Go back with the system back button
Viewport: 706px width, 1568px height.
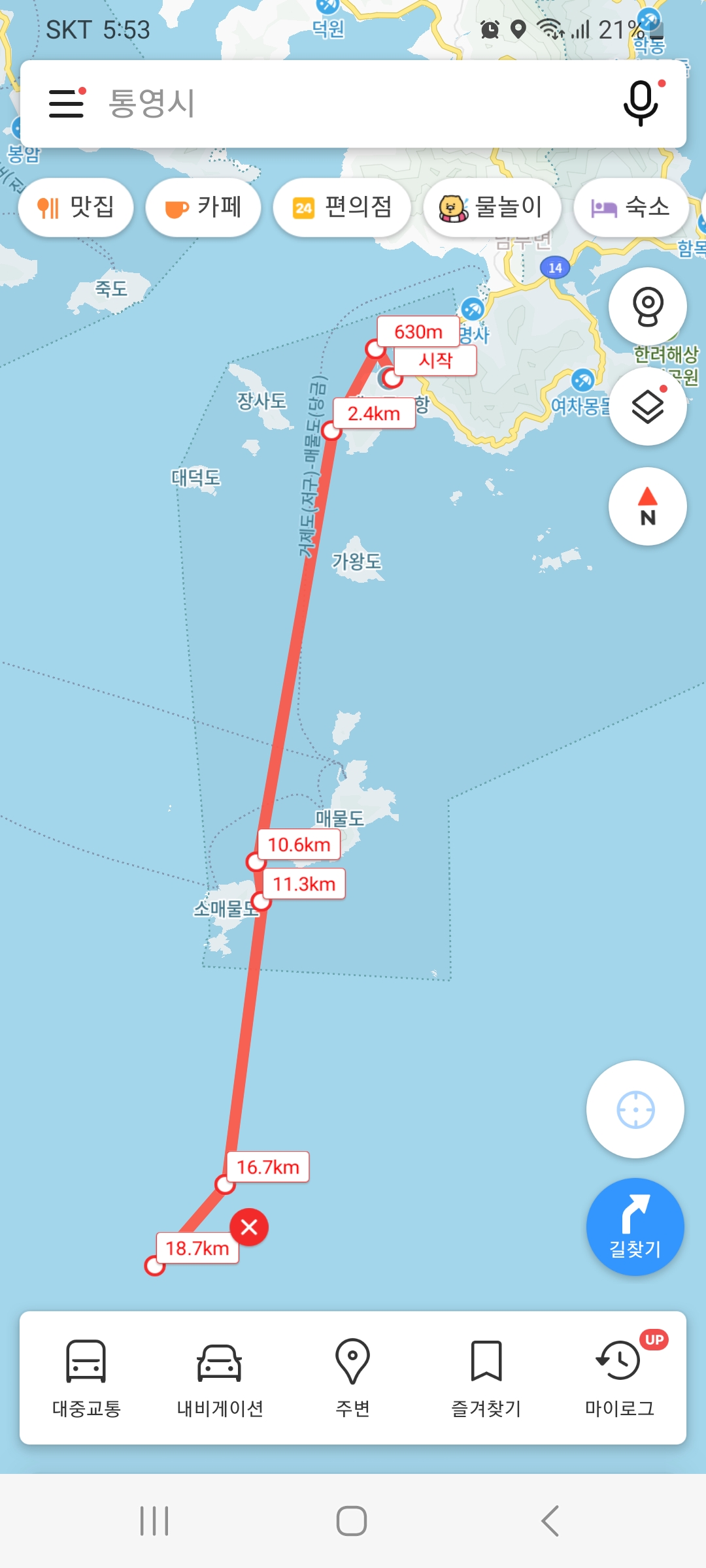[x=550, y=1521]
